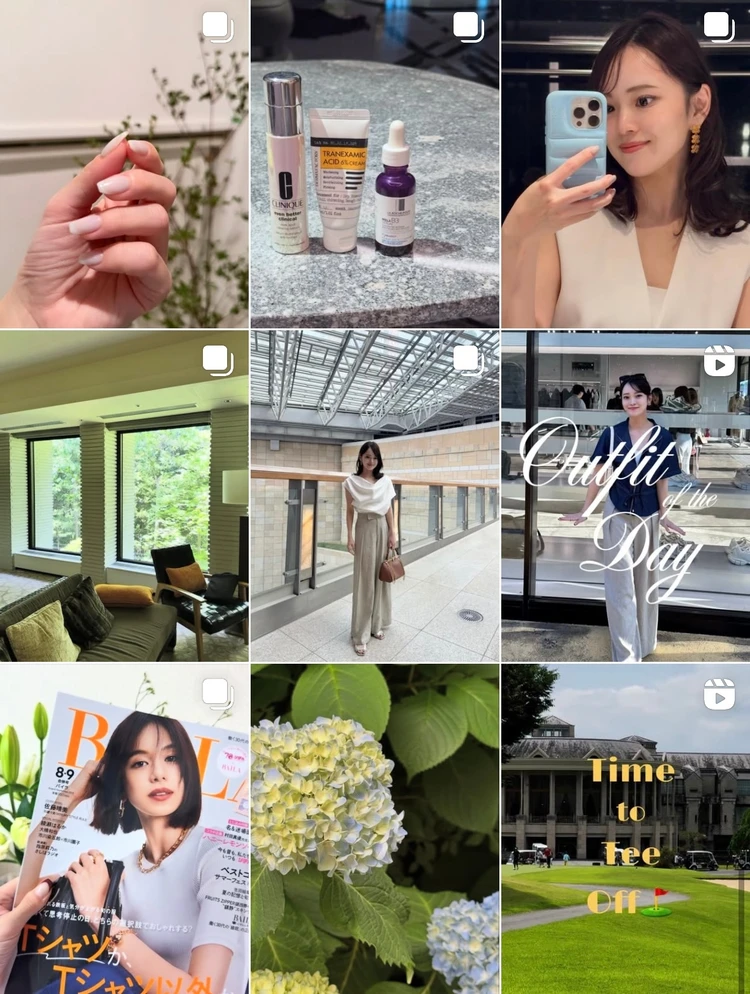750x994 pixels.
Task: Open the manicured nails hand post
Action: click(x=124, y=164)
